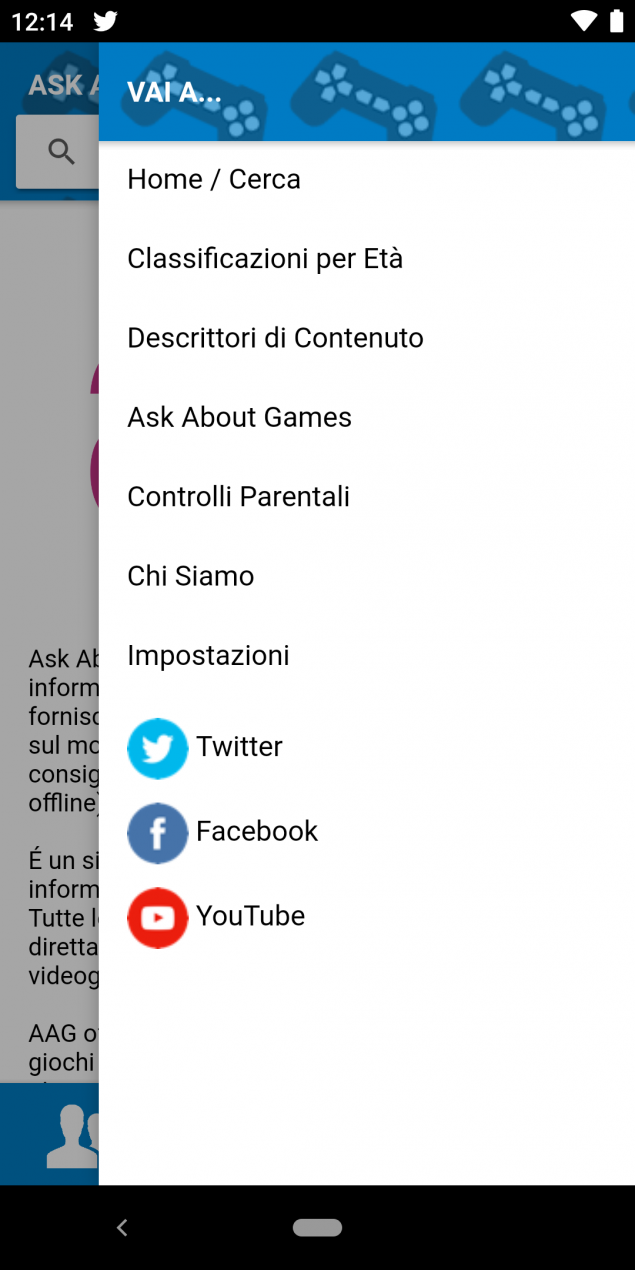Viewport: 635px width, 1270px height.
Task: Open the Chi Siamo page
Action: point(366,576)
